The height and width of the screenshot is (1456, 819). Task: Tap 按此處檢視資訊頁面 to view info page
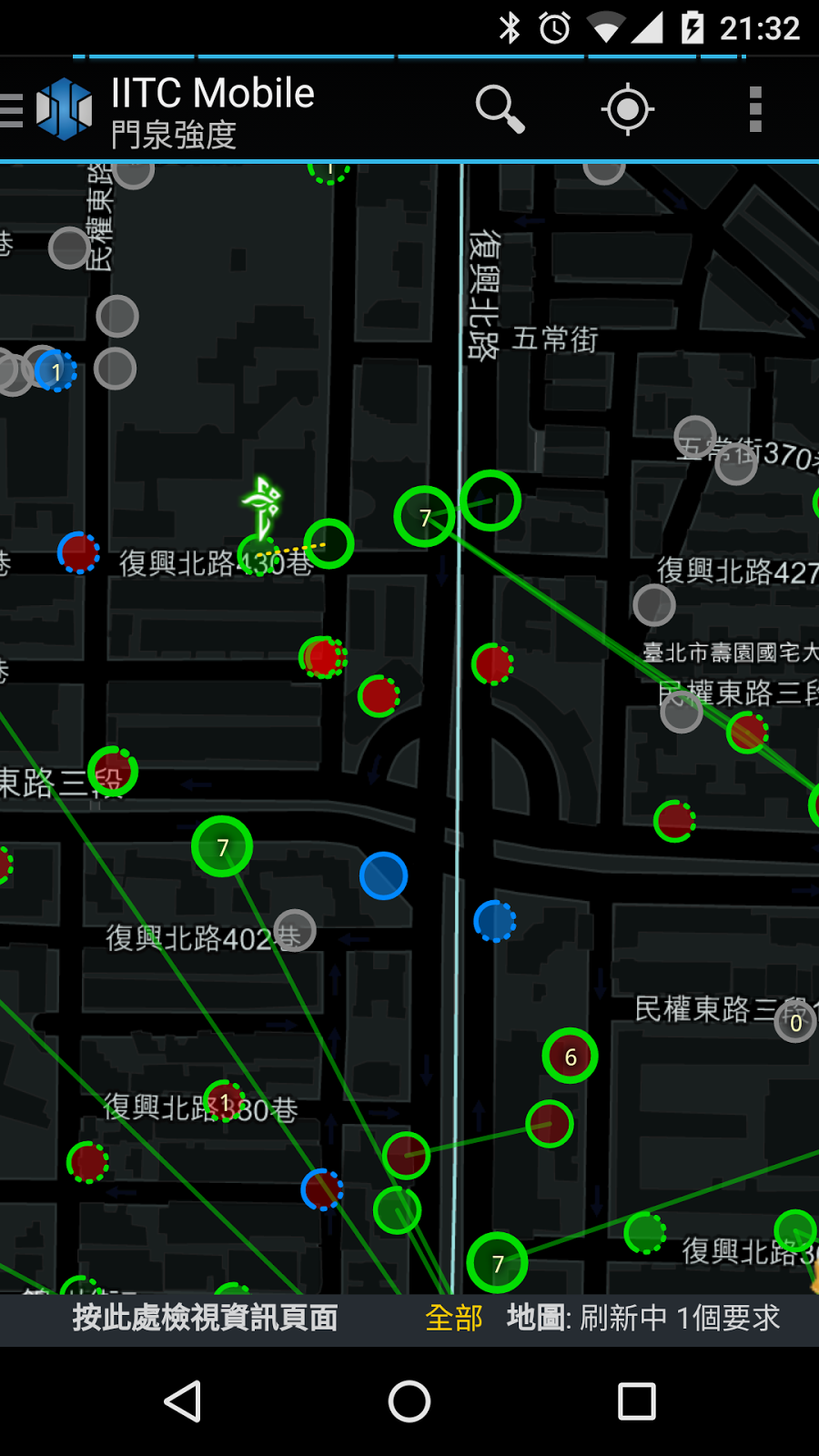click(x=206, y=1318)
